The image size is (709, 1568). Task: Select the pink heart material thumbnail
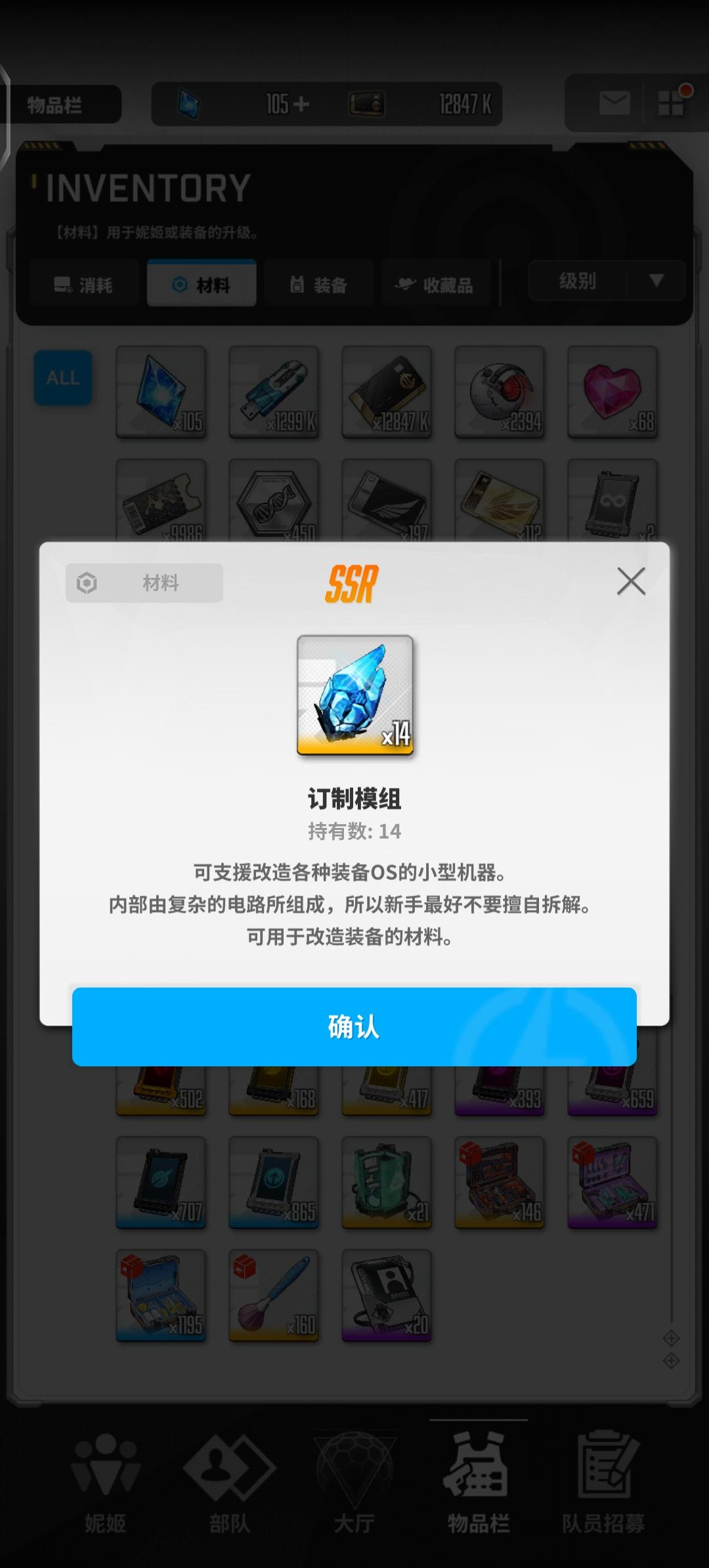[x=612, y=393]
